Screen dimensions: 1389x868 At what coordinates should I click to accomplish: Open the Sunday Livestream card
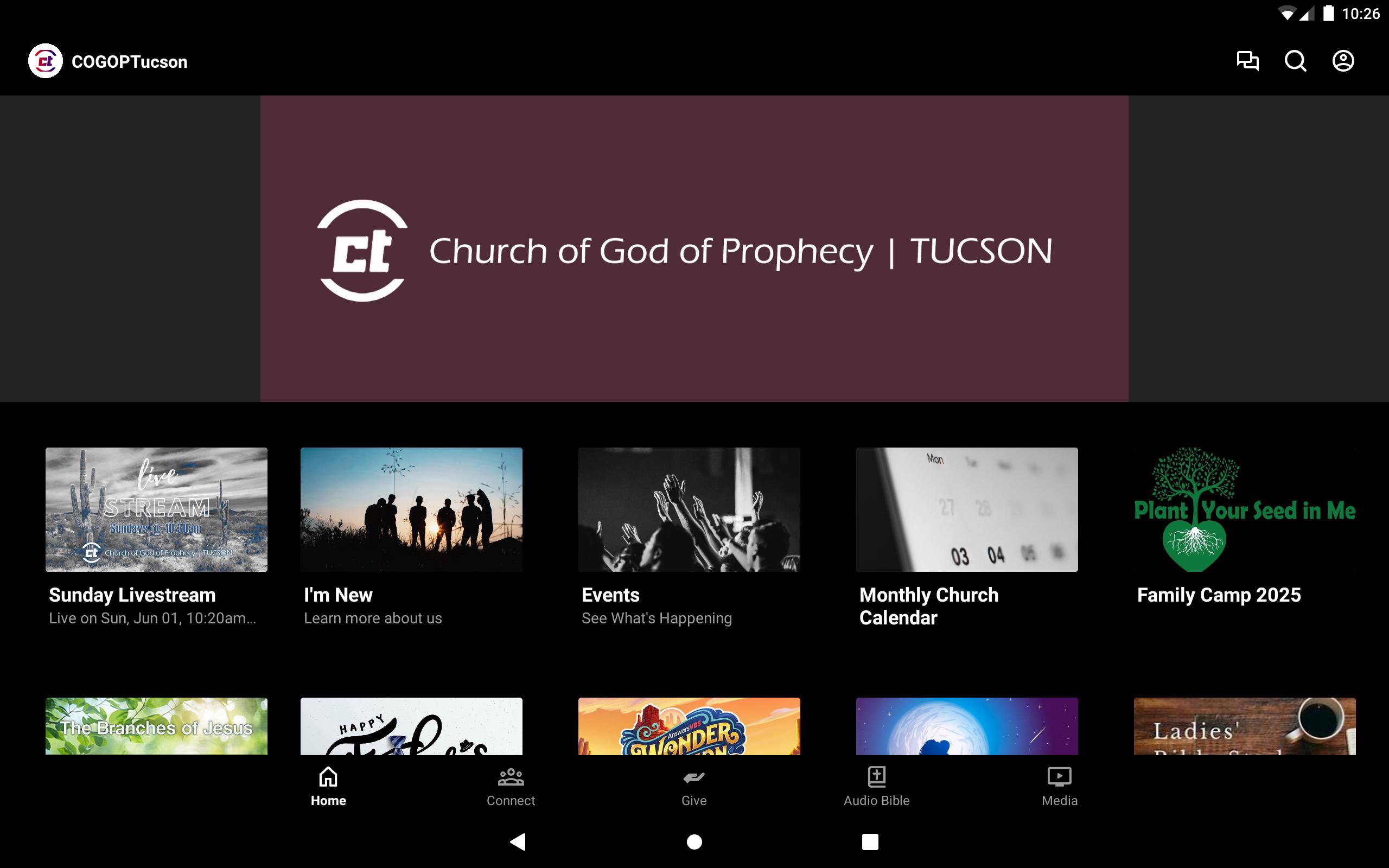[156, 509]
